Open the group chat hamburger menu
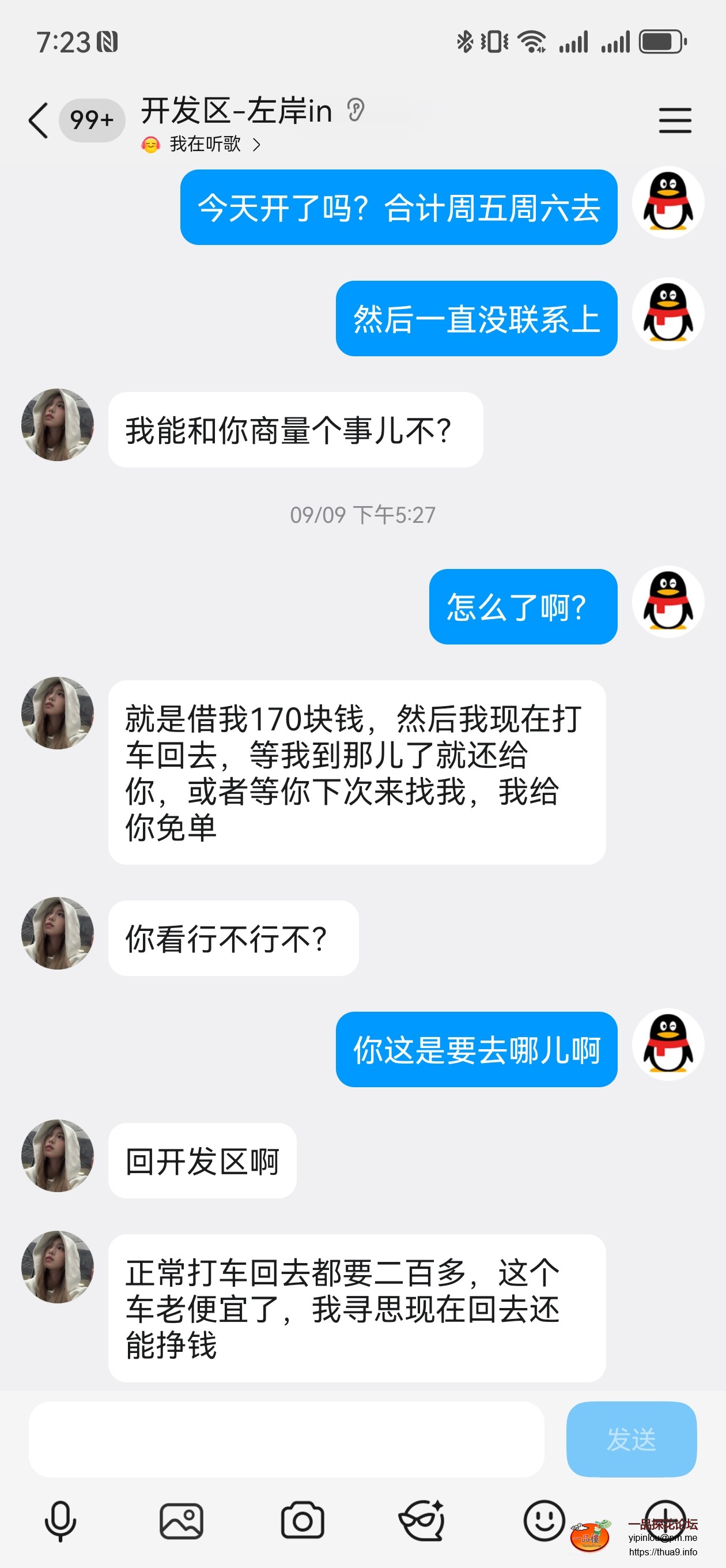The image size is (726, 1568). 675,120
